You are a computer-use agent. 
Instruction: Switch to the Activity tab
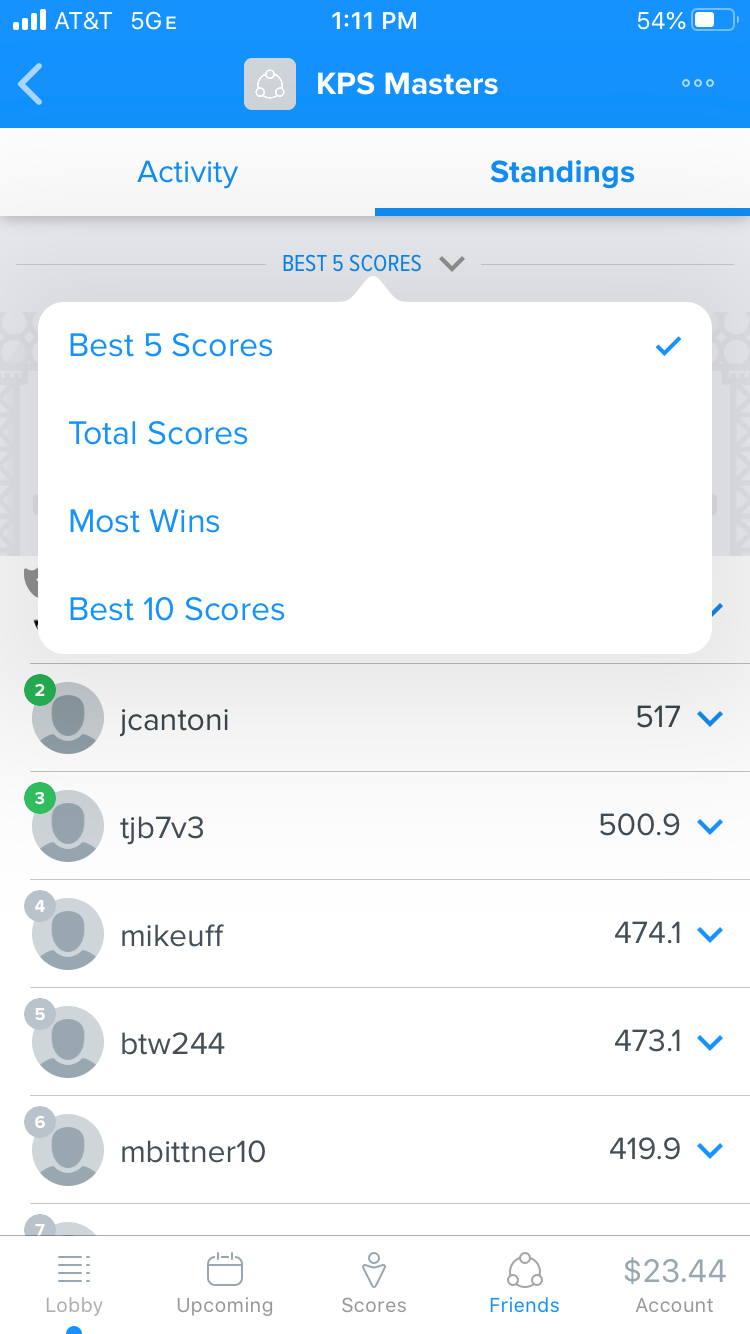point(187,172)
